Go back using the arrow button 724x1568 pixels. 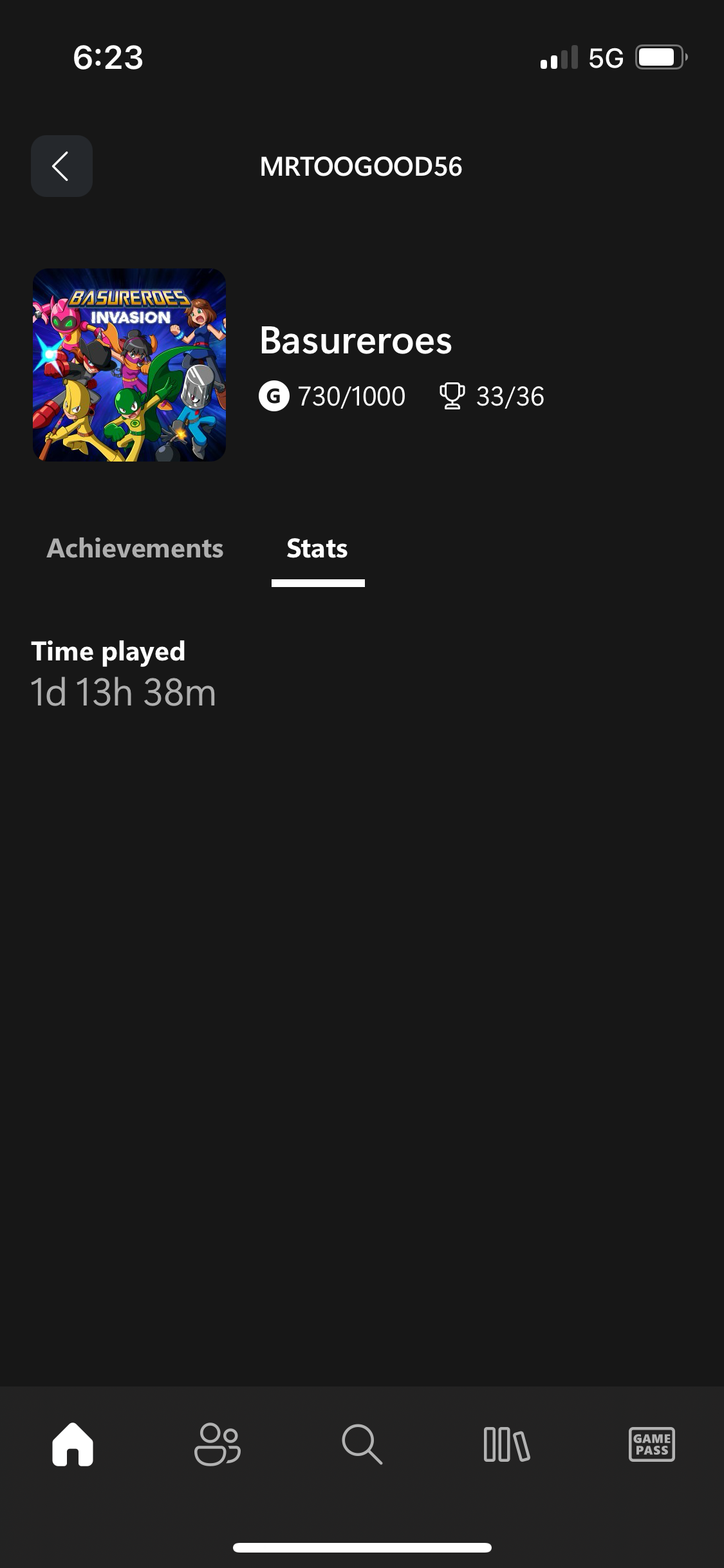pos(61,166)
